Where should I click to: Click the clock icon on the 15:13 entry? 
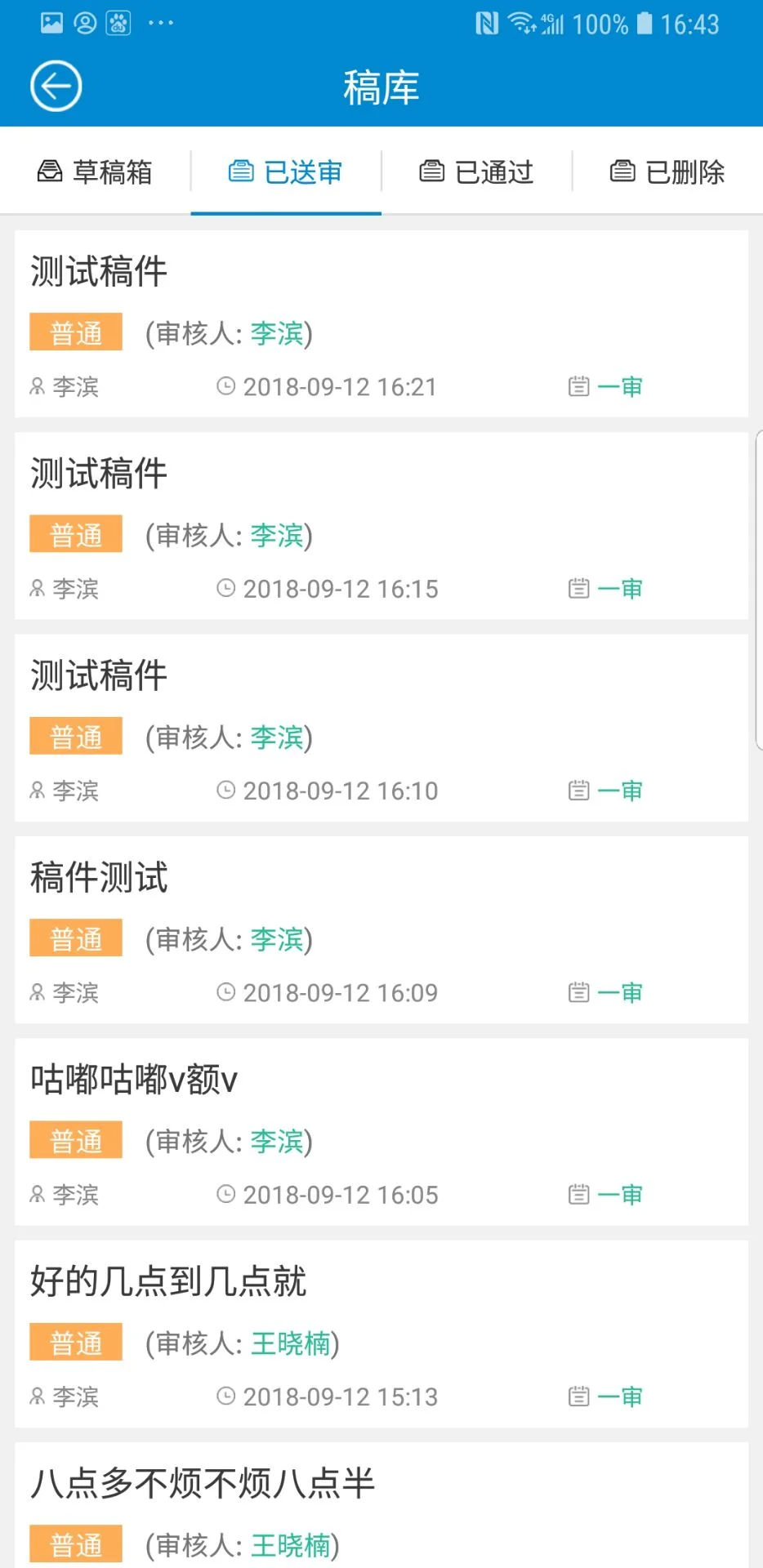226,1396
